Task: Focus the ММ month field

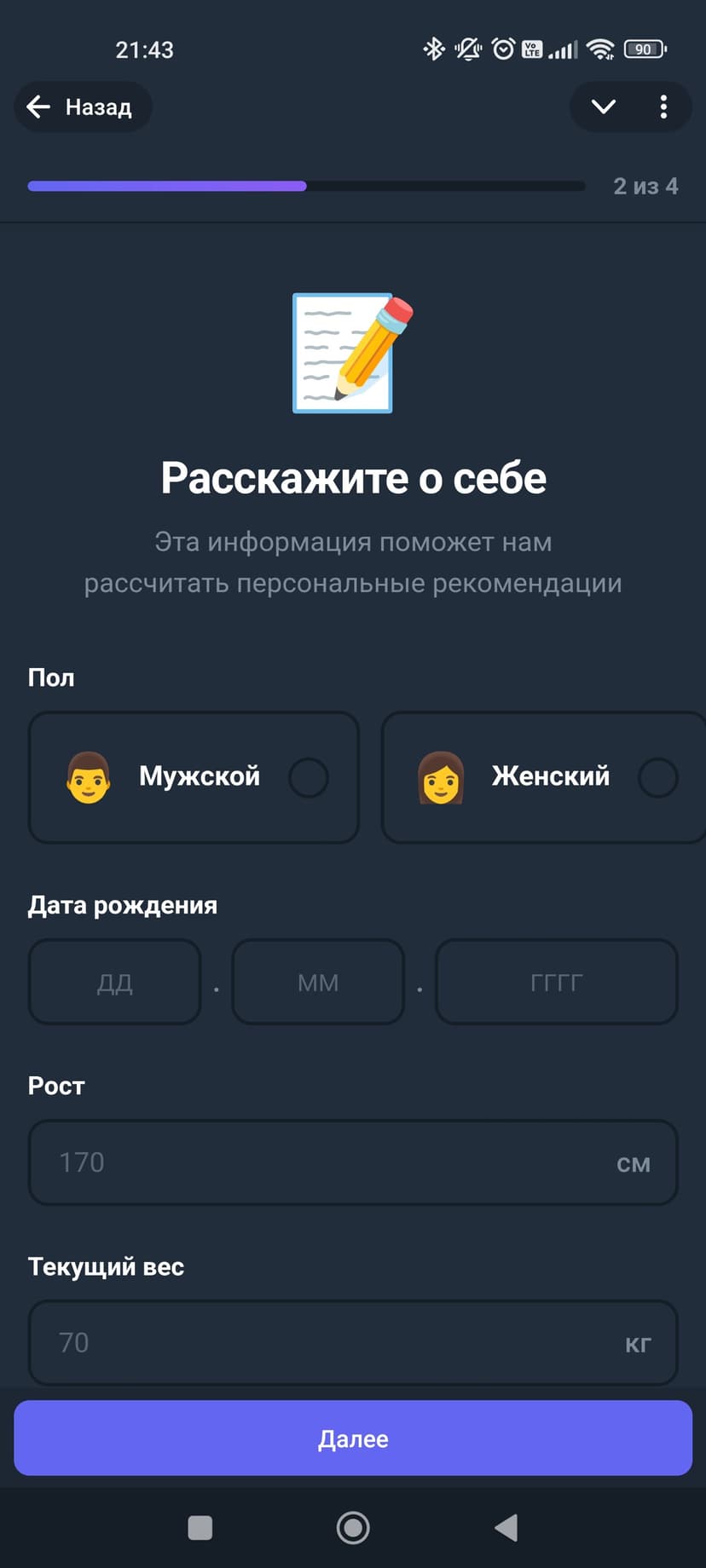Action: (318, 982)
